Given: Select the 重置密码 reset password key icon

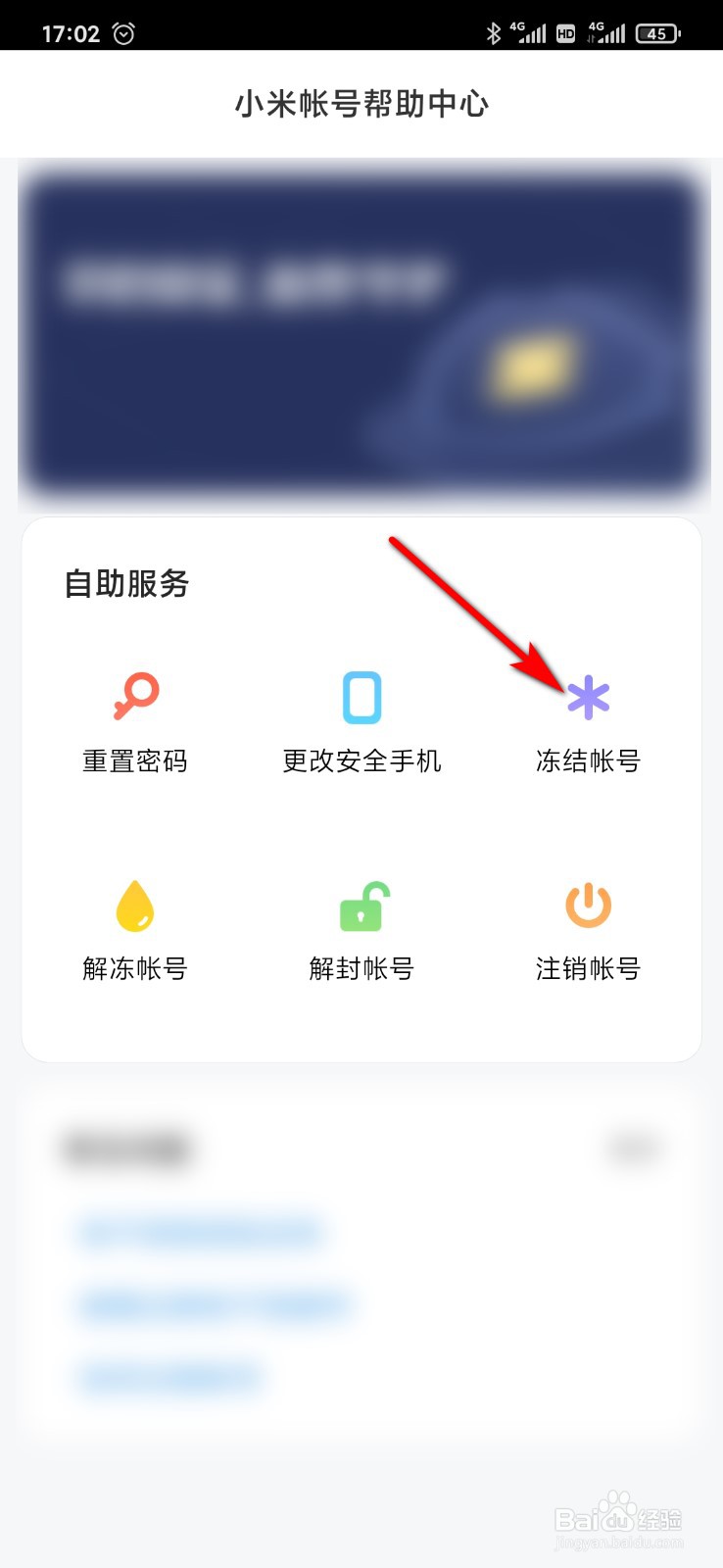Looking at the screenshot, I should 135,696.
